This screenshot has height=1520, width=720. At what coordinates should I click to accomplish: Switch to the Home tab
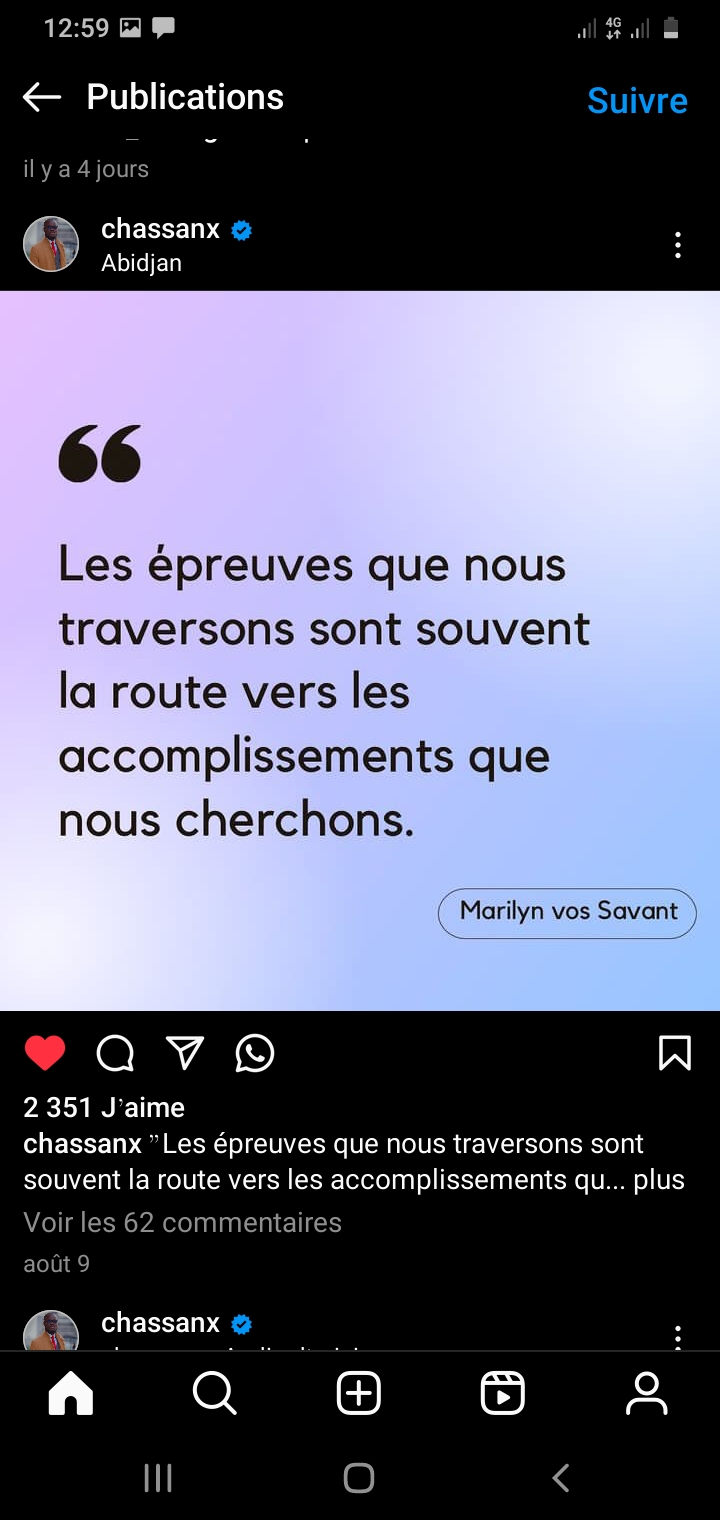[x=71, y=1393]
